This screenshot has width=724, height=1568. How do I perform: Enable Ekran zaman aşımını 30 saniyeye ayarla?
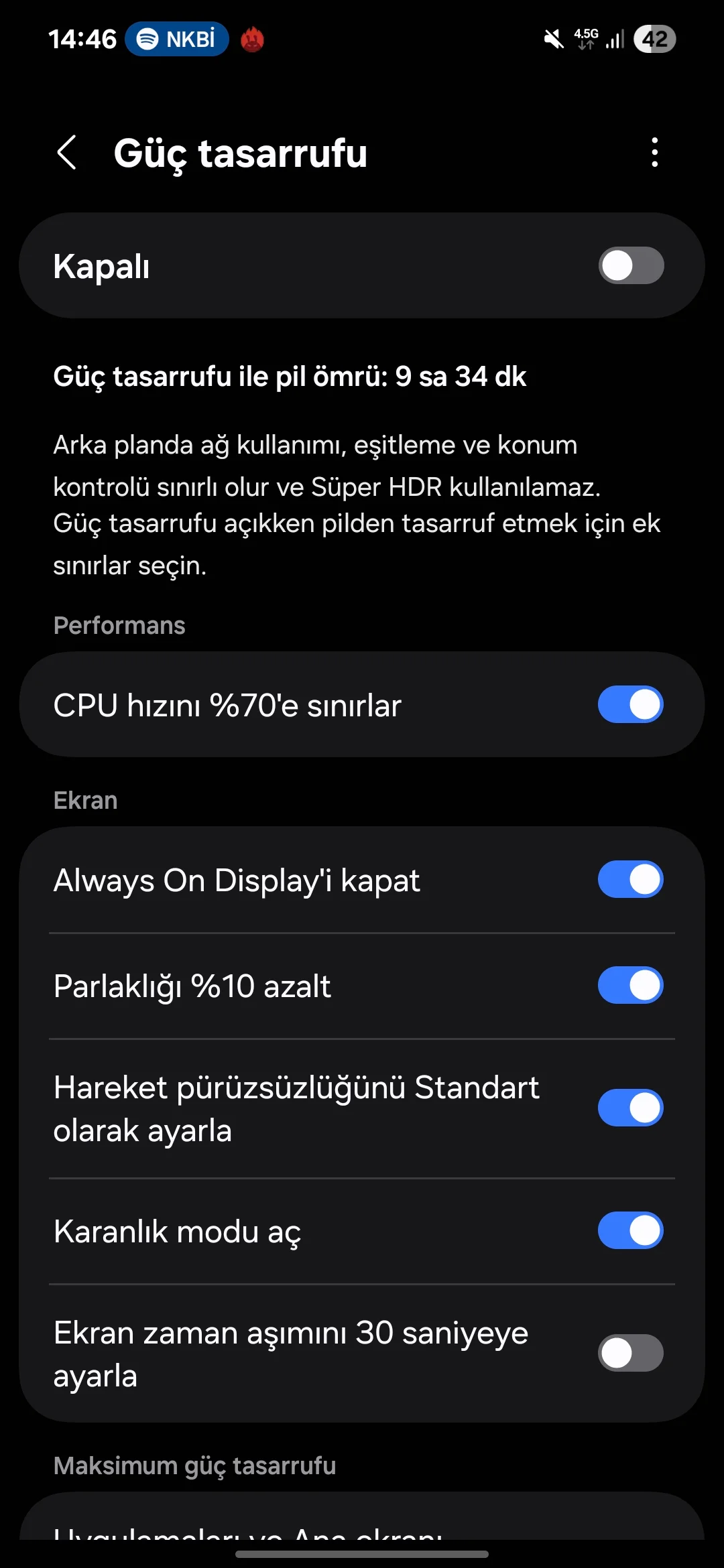tap(631, 1353)
